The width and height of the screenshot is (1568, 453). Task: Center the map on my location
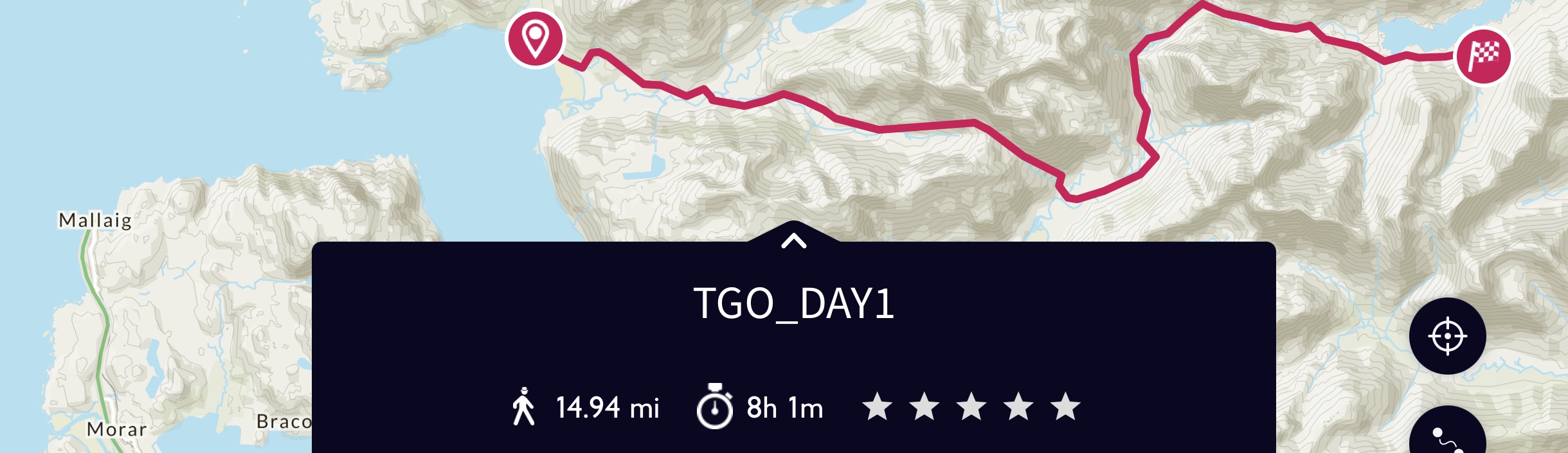[x=1447, y=336]
